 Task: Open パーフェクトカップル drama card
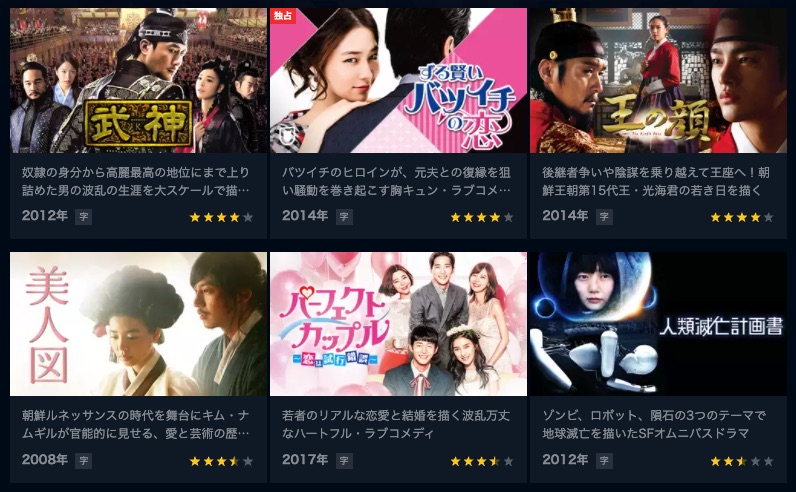point(398,324)
